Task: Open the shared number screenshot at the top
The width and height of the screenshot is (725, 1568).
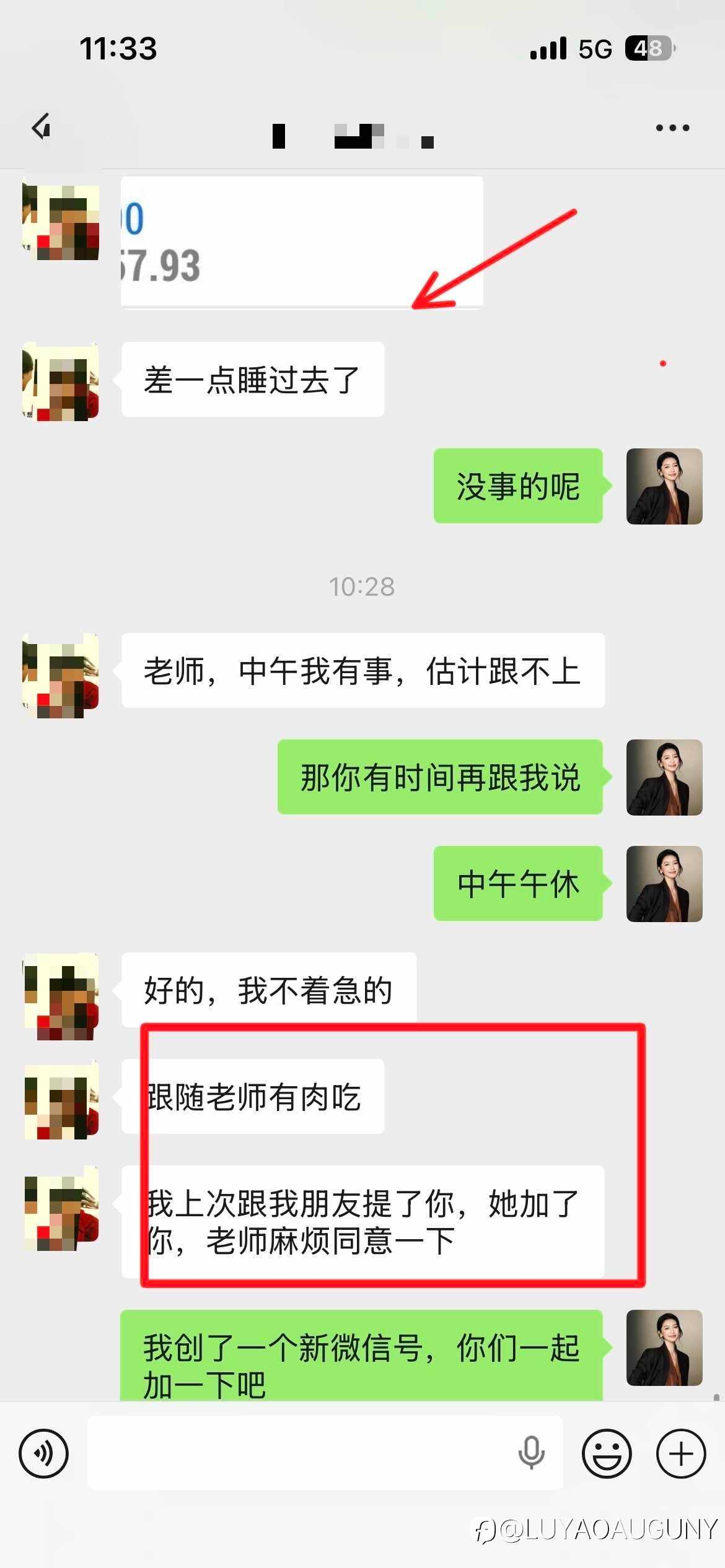Action: (301, 242)
